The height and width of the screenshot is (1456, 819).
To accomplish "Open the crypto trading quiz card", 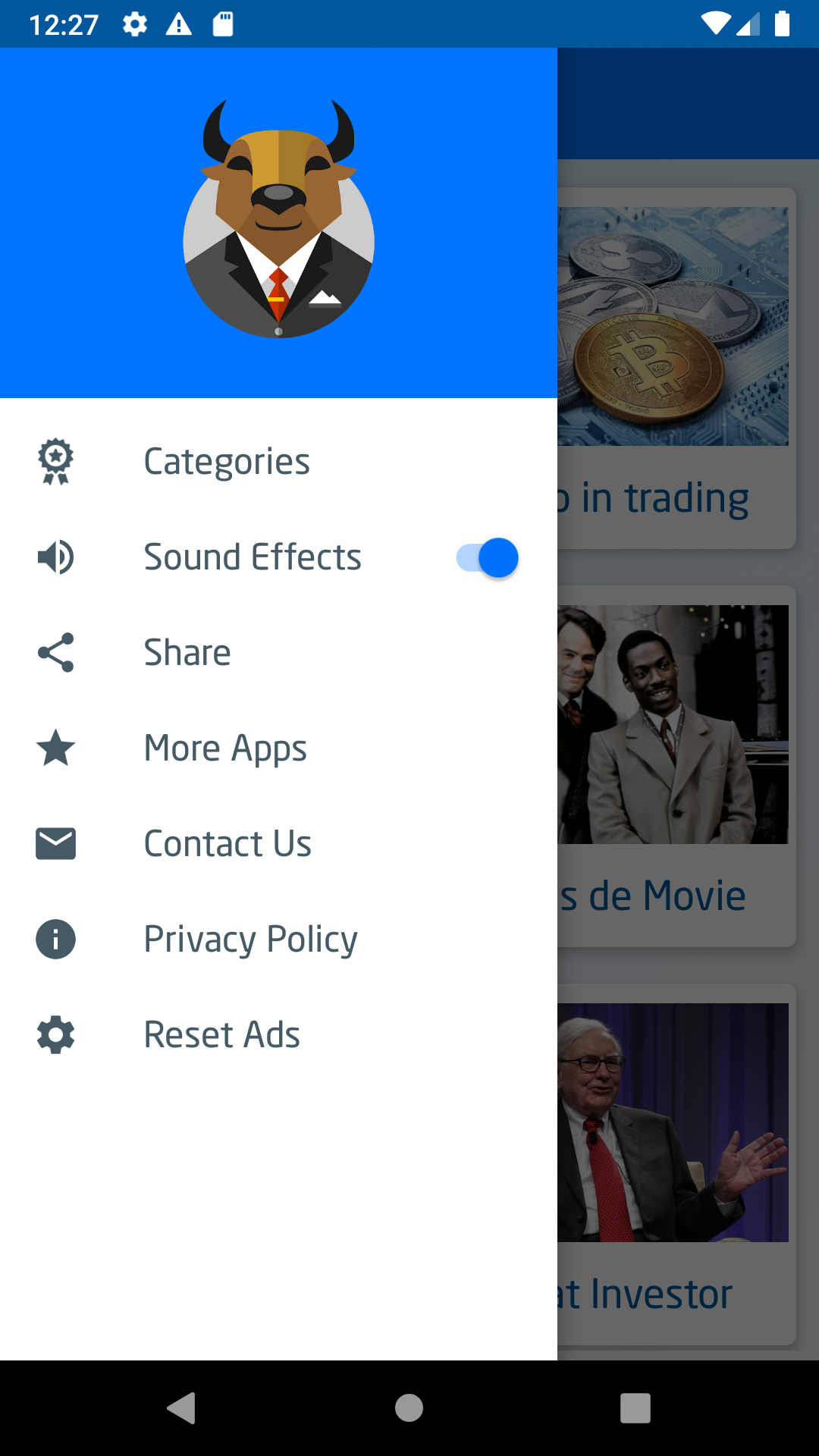I will coord(676,368).
